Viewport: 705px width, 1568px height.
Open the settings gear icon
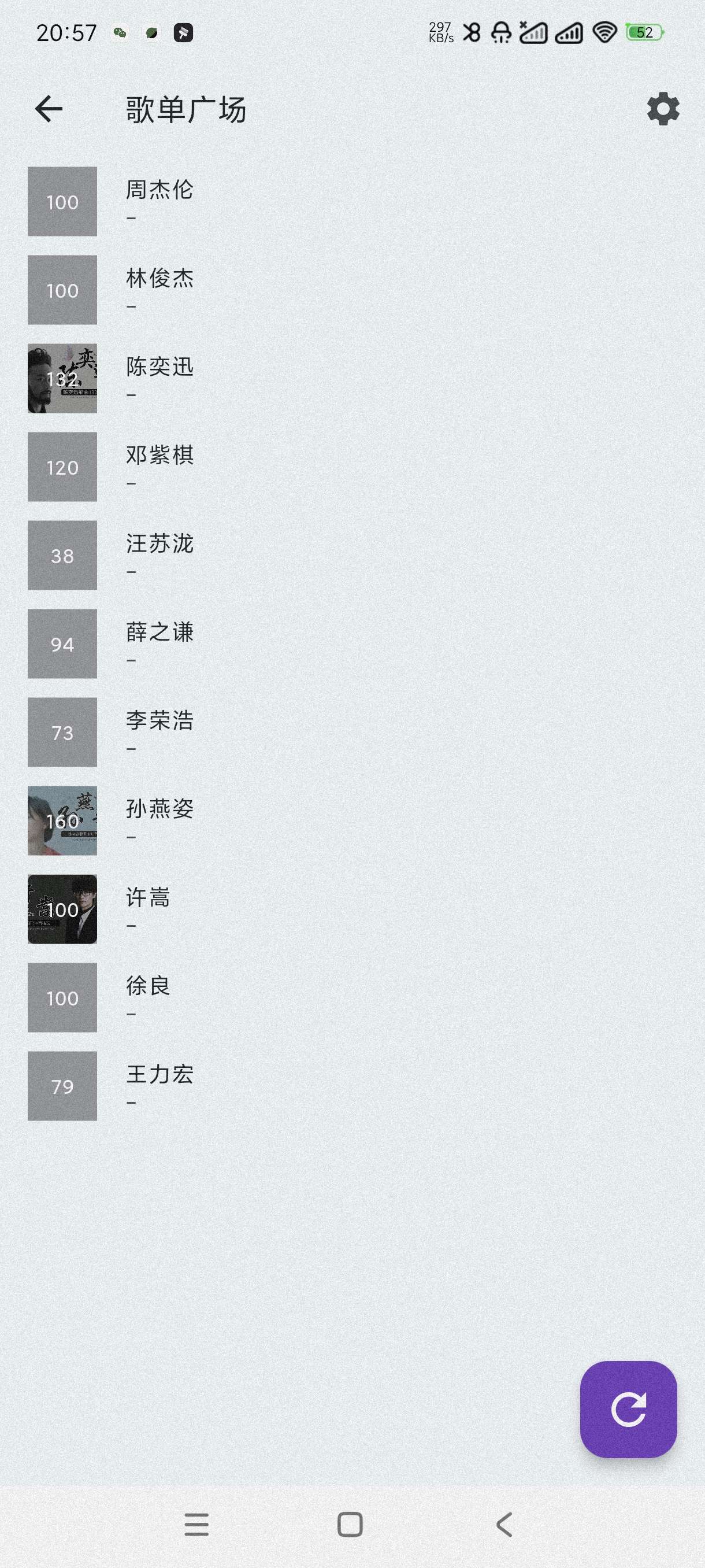[662, 110]
